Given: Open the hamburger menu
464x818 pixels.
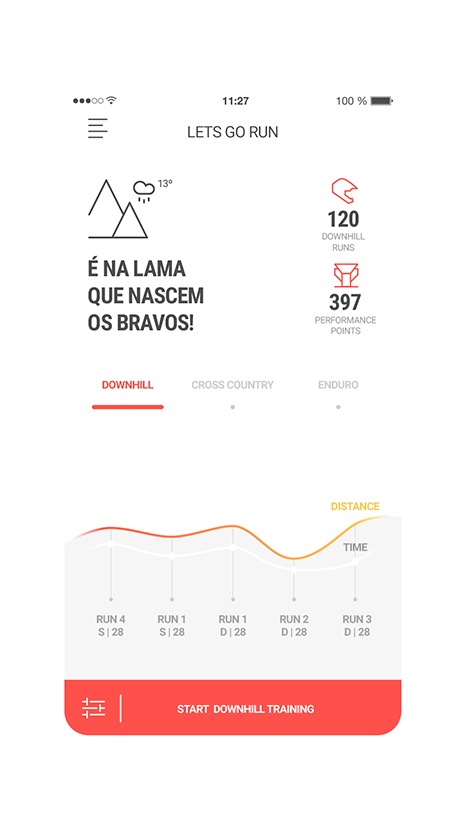Looking at the screenshot, I should [98, 128].
